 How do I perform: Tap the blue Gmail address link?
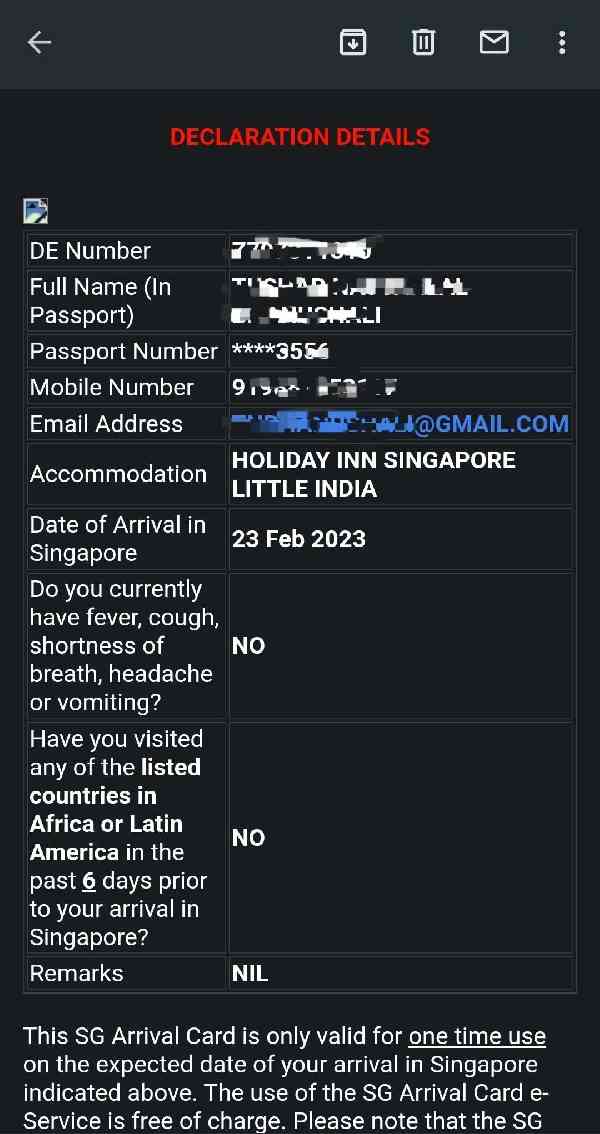(x=400, y=424)
